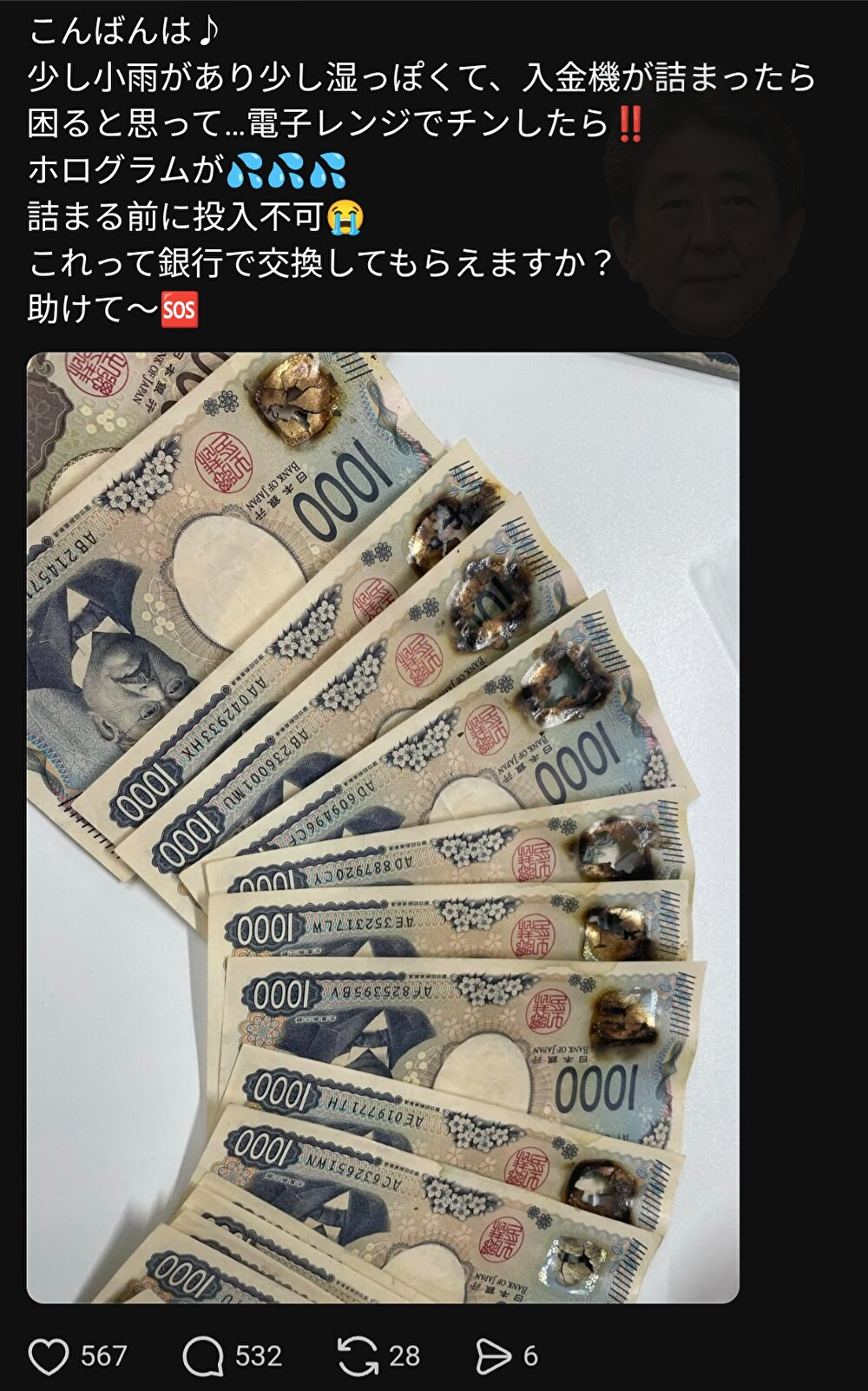Like this post about microwaved banknotes
Image resolution: width=868 pixels, height=1391 pixels.
click(x=49, y=1355)
